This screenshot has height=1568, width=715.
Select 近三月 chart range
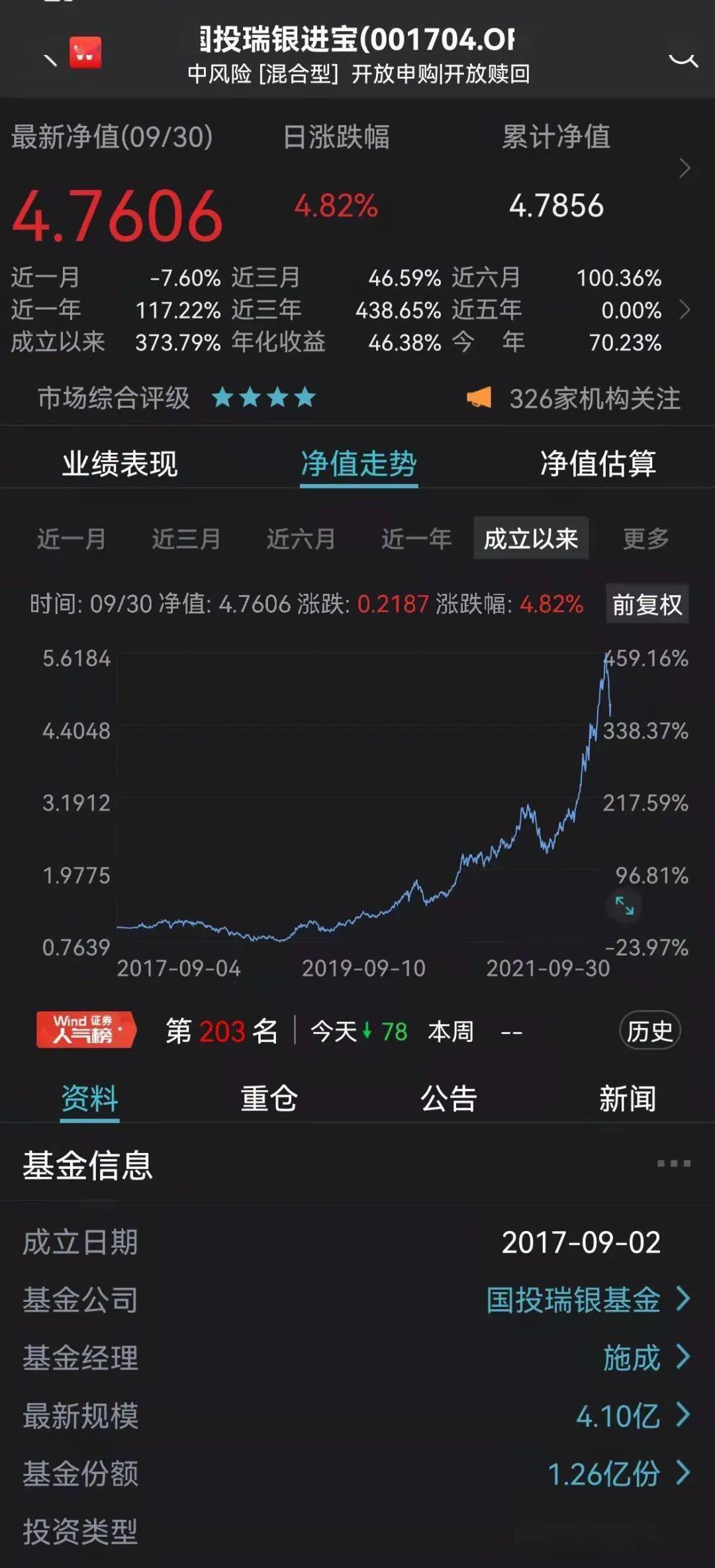tap(186, 539)
